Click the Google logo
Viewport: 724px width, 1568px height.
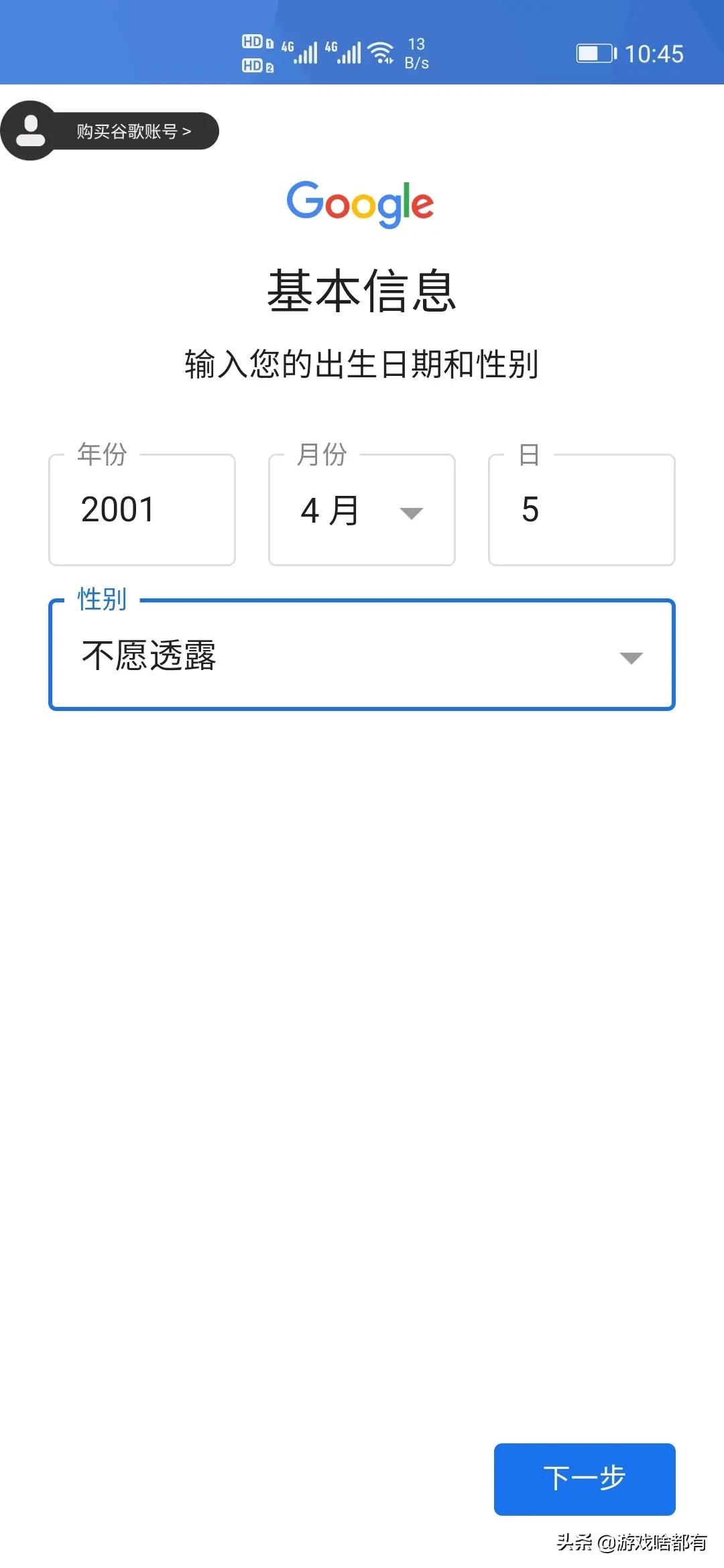point(361,204)
